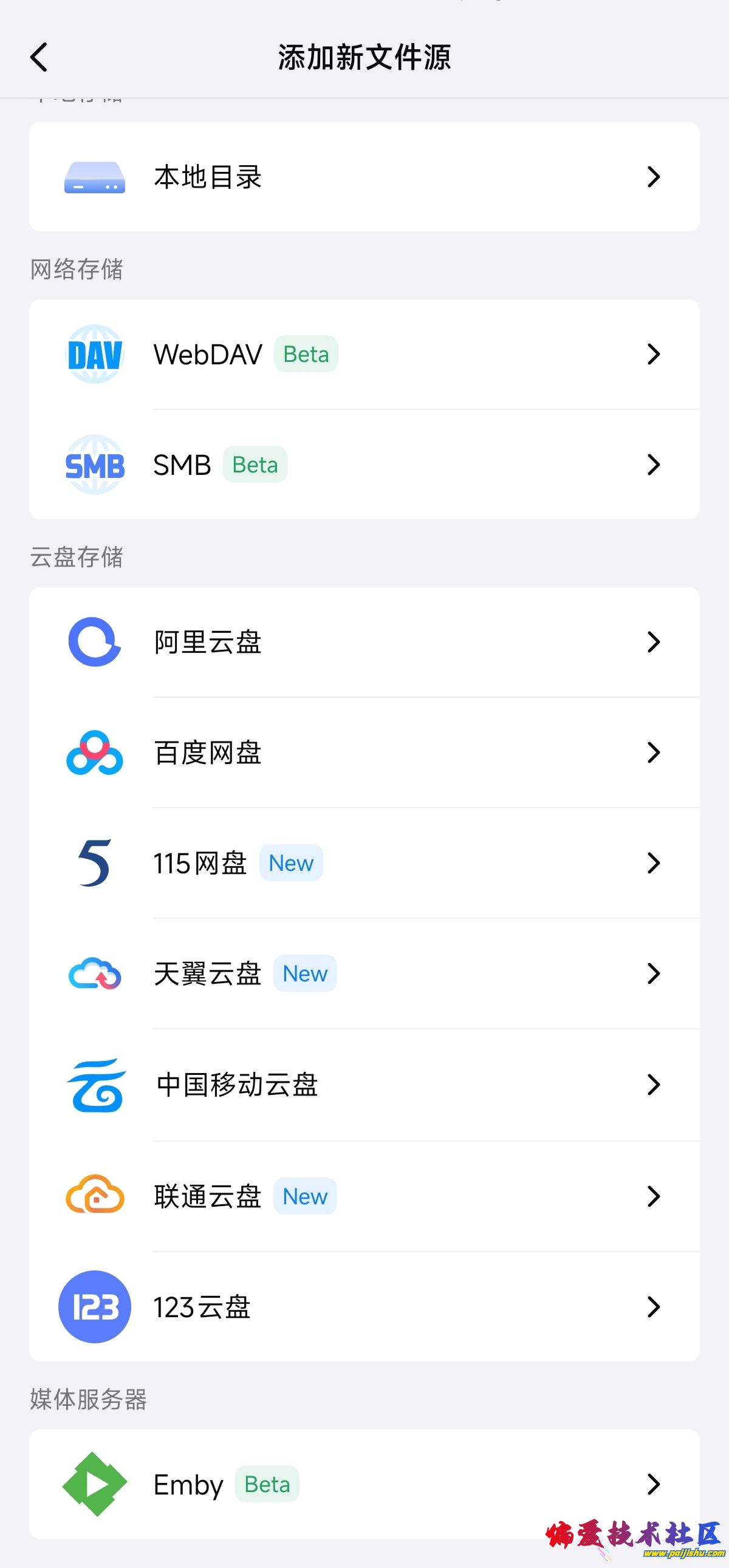Image resolution: width=729 pixels, height=1568 pixels.
Task: Add 中国移动云盘 as a source
Action: (363, 1085)
